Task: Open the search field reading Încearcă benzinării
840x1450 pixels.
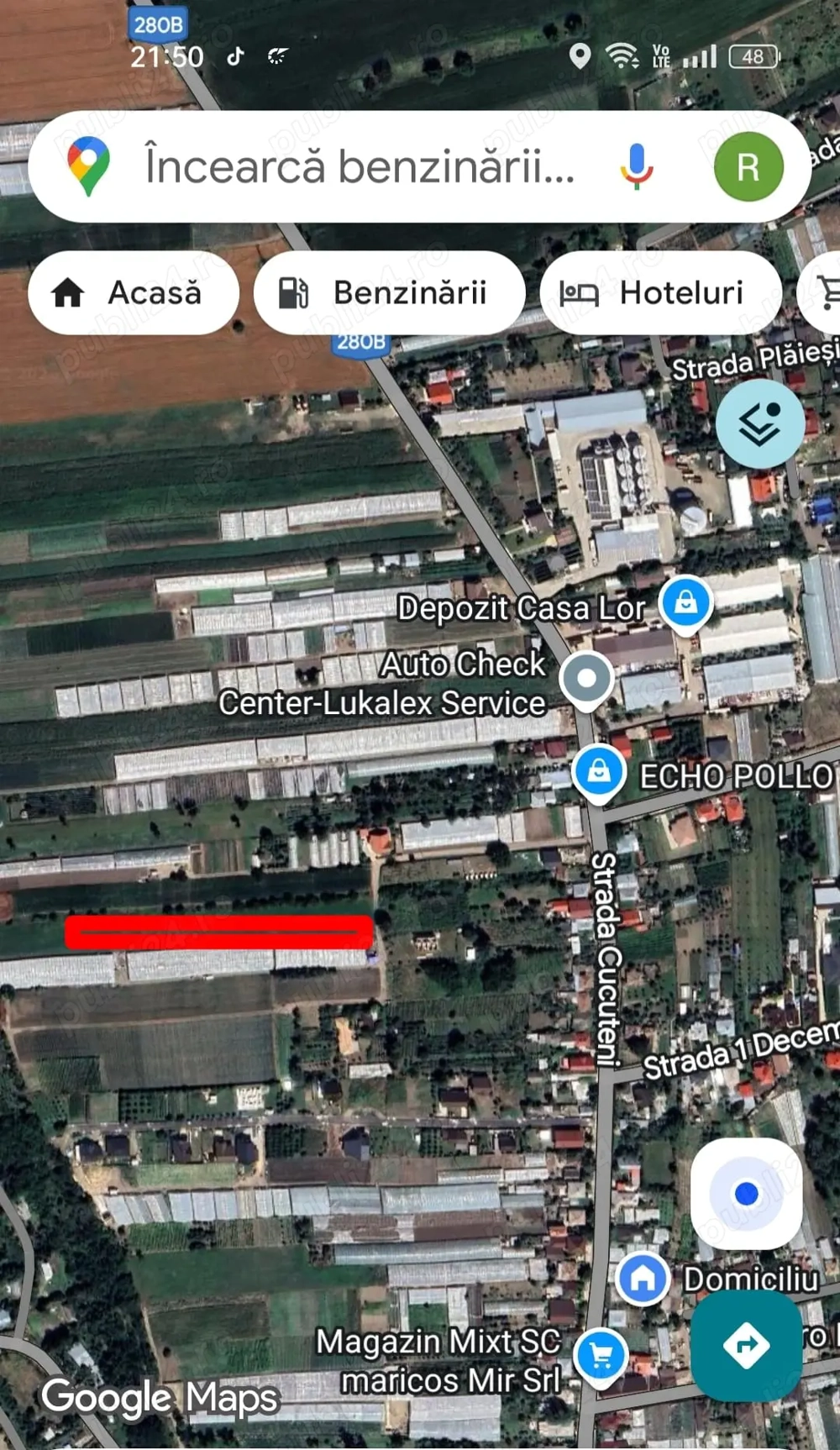Action: pyautogui.click(x=360, y=165)
